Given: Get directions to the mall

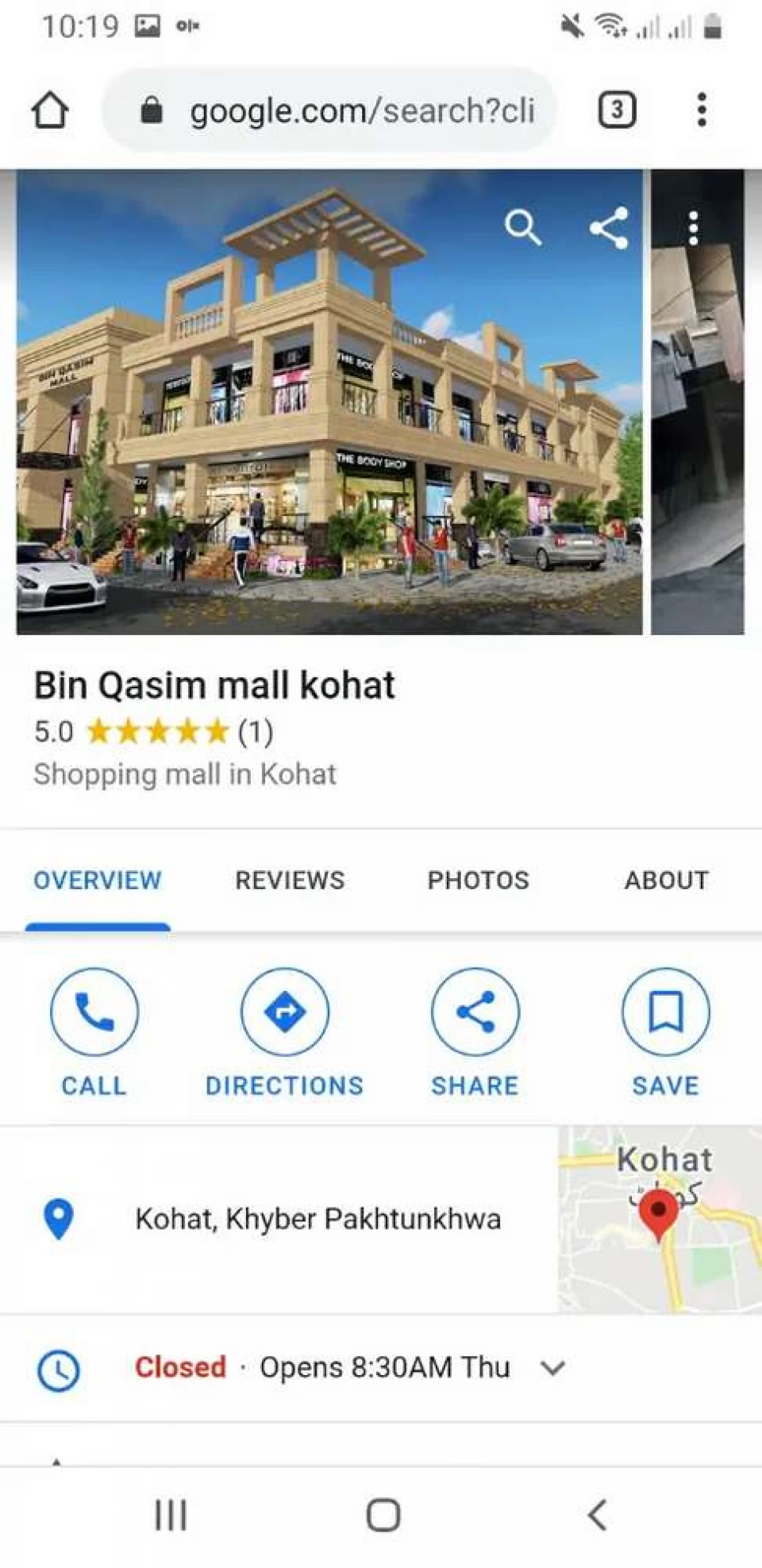Looking at the screenshot, I should (285, 1032).
